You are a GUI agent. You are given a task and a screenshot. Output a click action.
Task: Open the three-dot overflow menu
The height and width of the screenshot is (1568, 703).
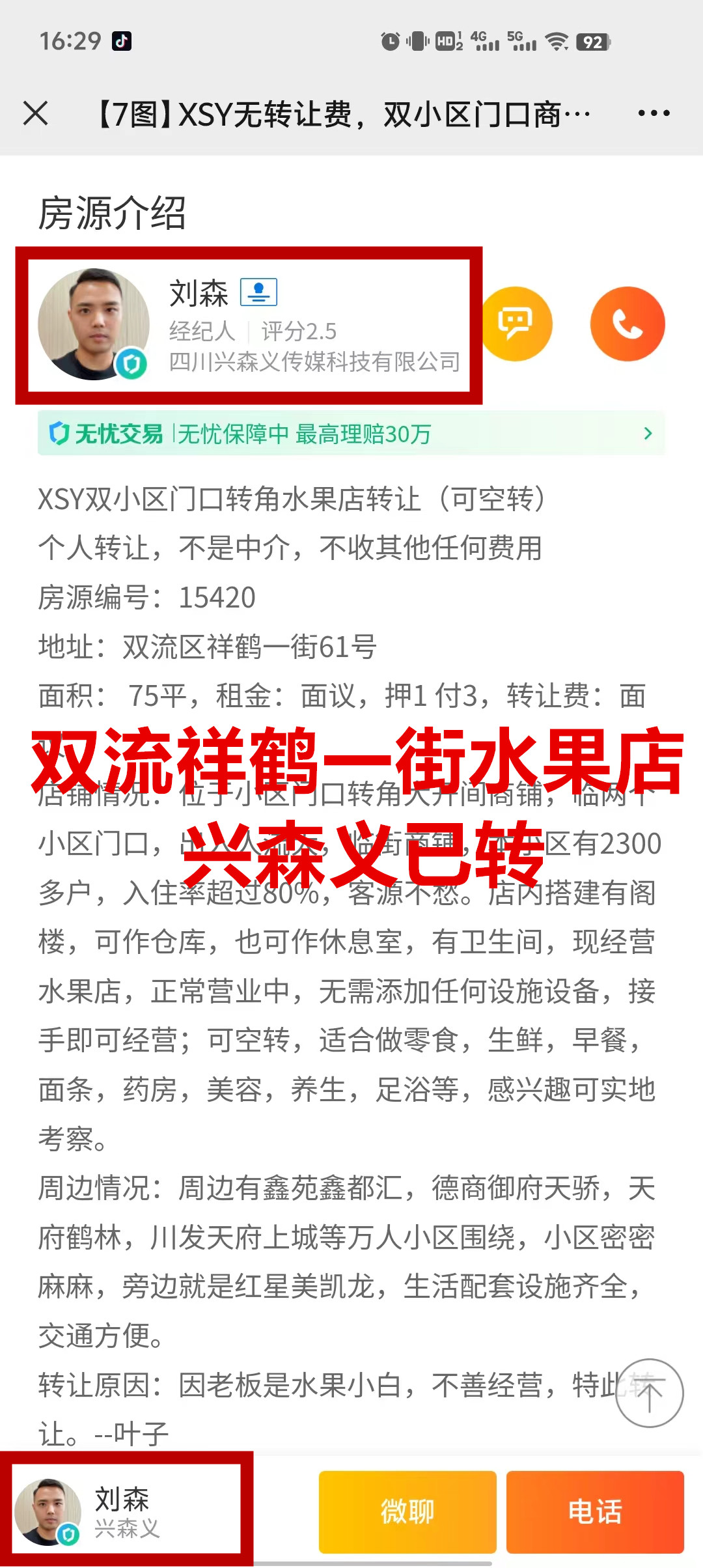click(x=654, y=113)
